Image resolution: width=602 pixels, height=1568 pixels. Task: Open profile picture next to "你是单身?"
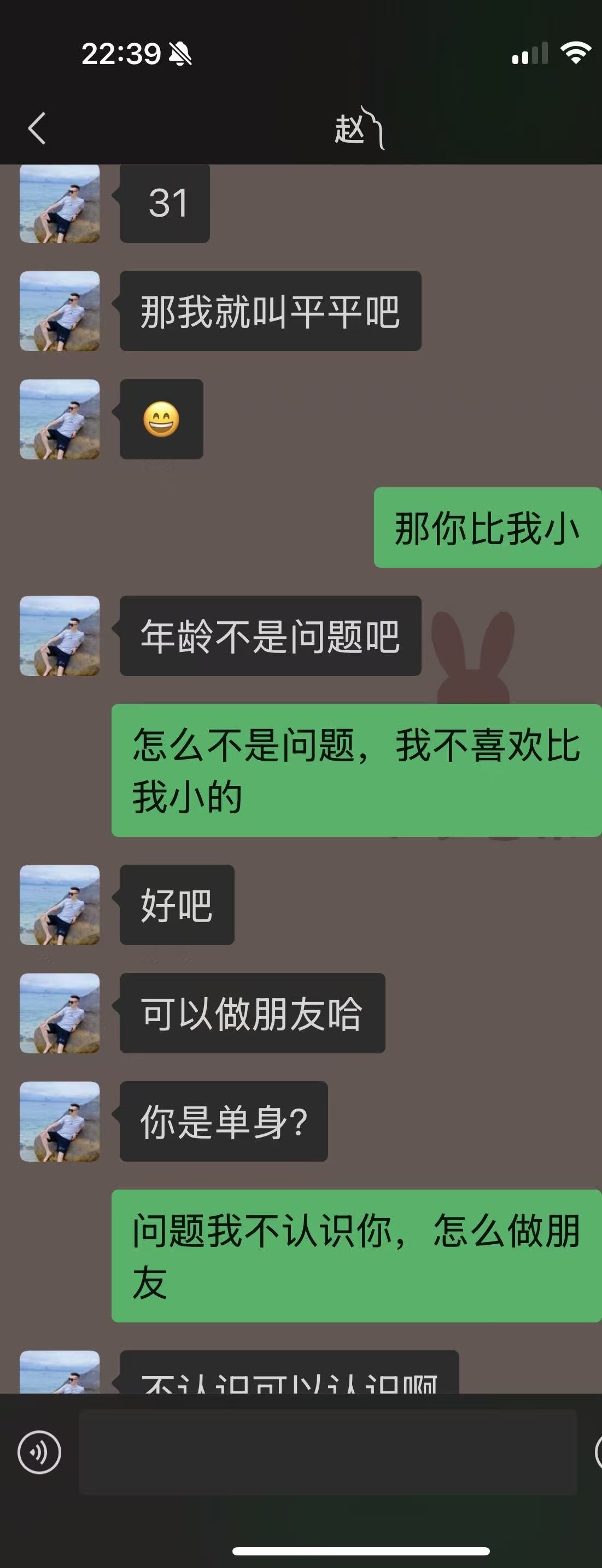click(x=60, y=1121)
